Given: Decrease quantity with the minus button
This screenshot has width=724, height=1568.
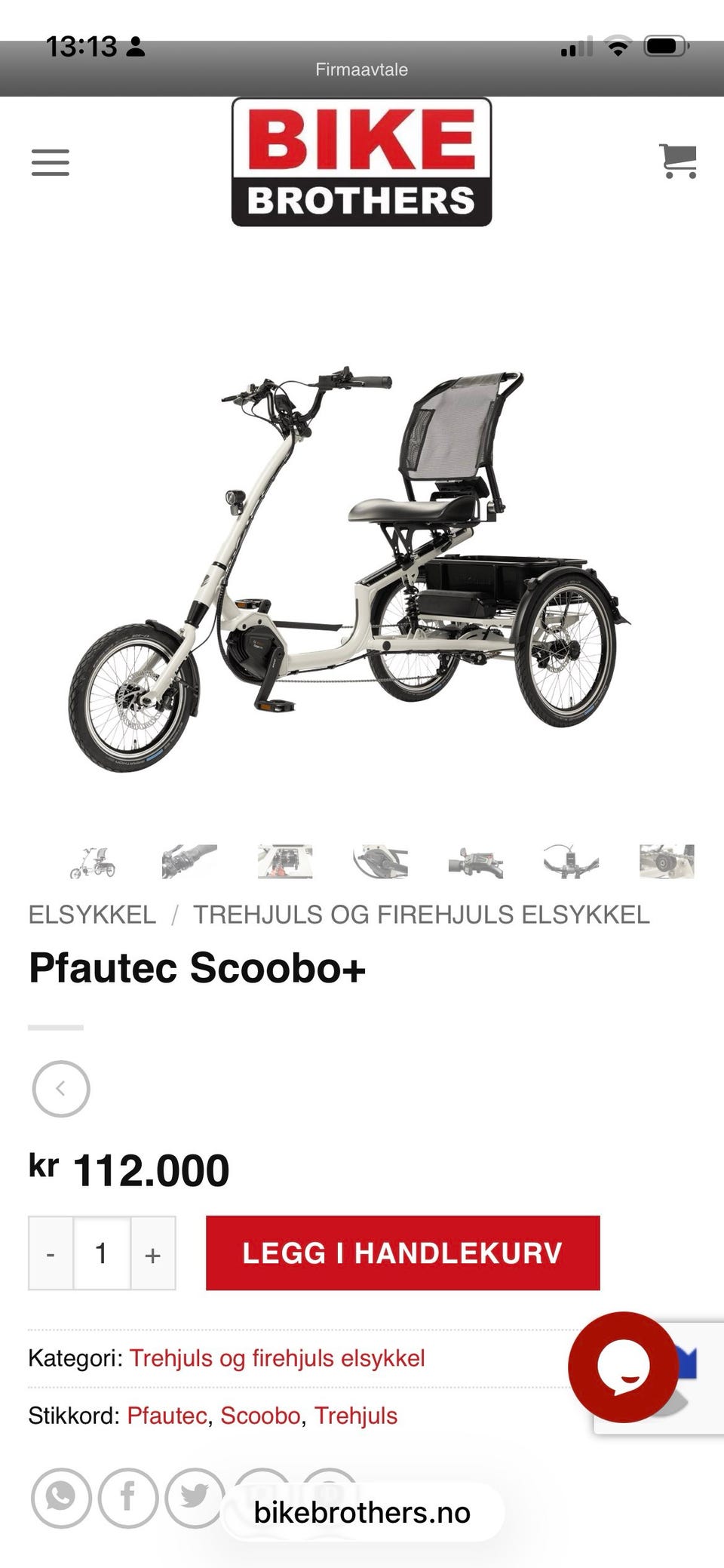Looking at the screenshot, I should coord(51,1253).
